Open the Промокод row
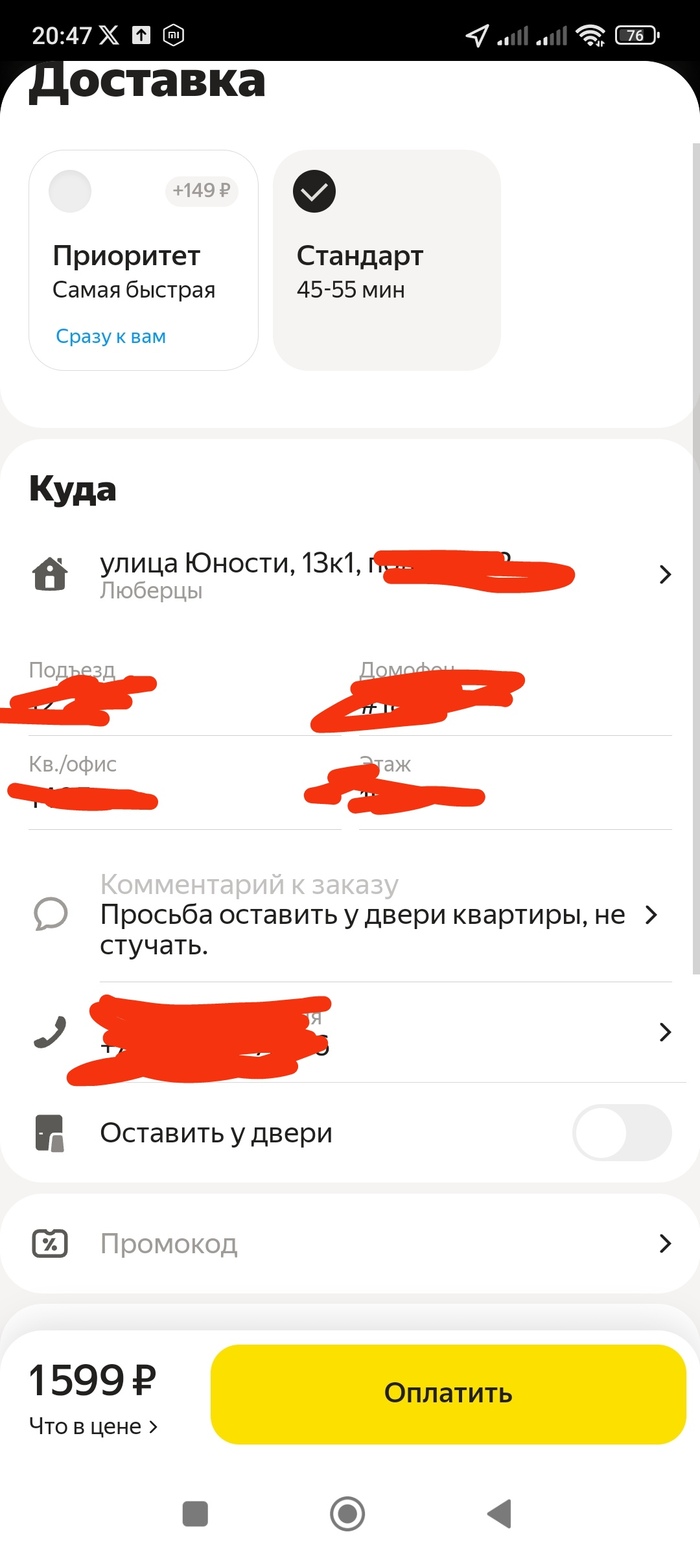700x1556 pixels. click(x=350, y=1243)
